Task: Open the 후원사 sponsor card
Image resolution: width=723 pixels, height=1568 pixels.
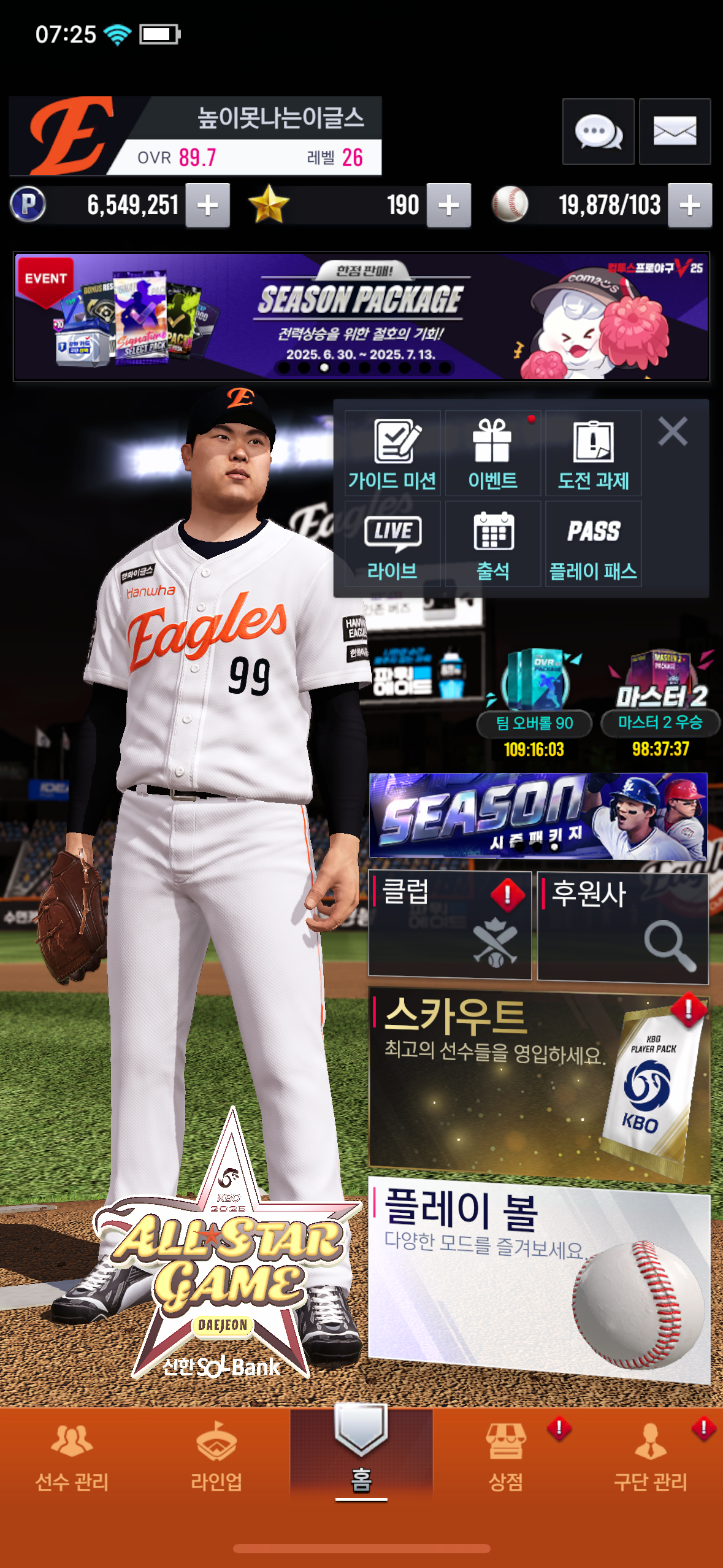Action: 622,927
